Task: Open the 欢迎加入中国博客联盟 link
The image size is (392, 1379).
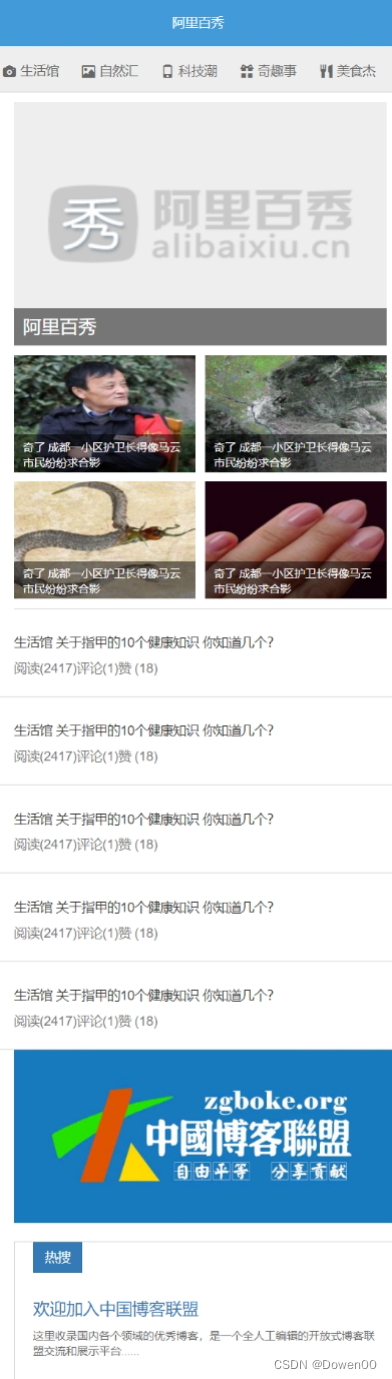Action: click(115, 1309)
